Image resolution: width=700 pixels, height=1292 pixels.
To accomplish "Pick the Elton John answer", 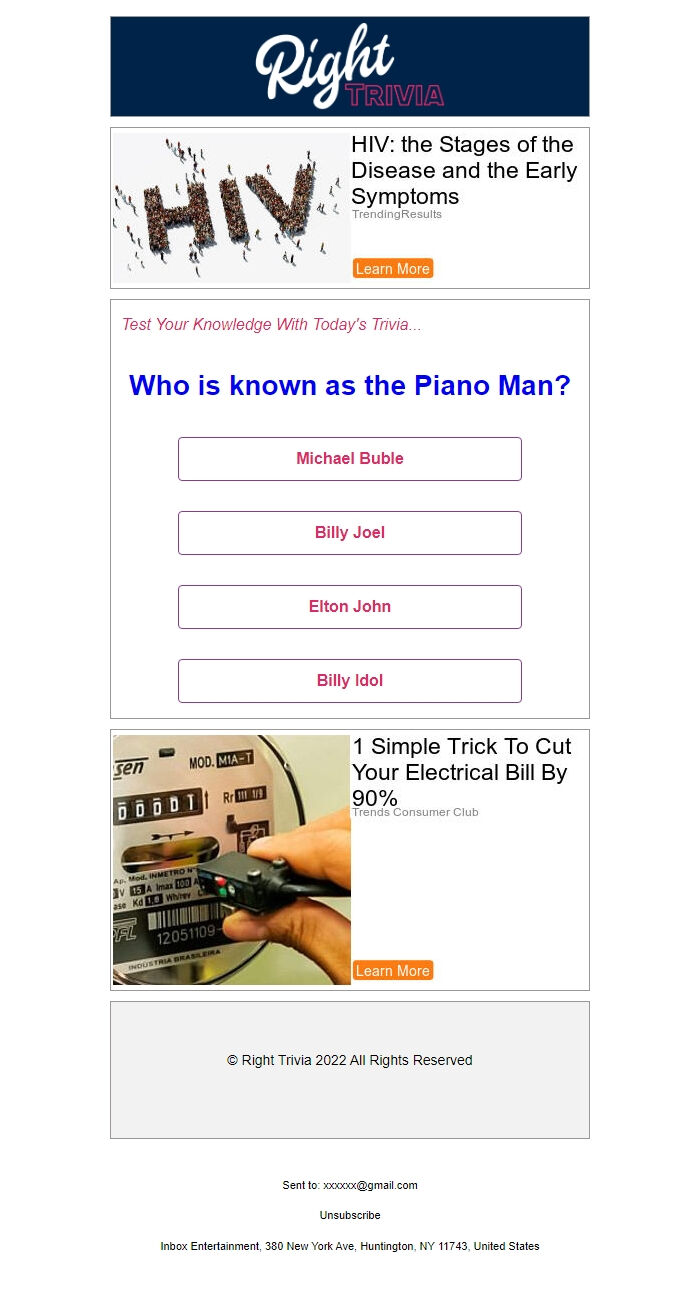I will pos(350,607).
